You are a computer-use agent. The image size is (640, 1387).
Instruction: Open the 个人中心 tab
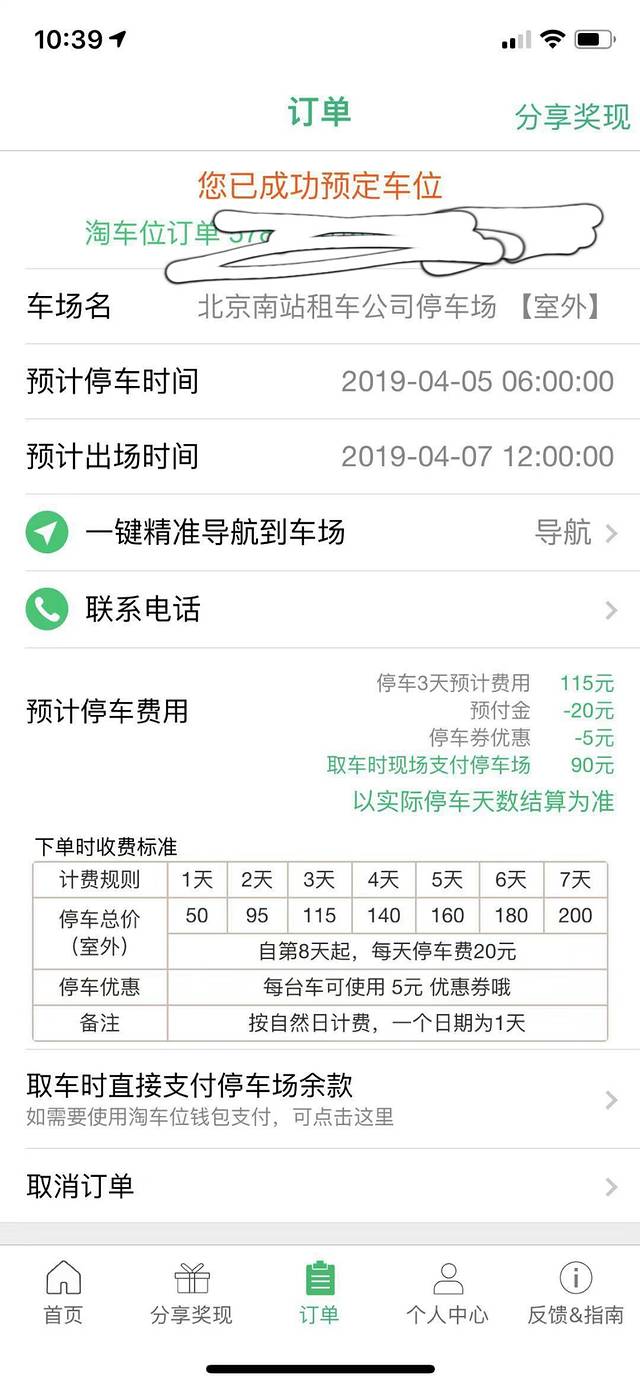tap(447, 1292)
